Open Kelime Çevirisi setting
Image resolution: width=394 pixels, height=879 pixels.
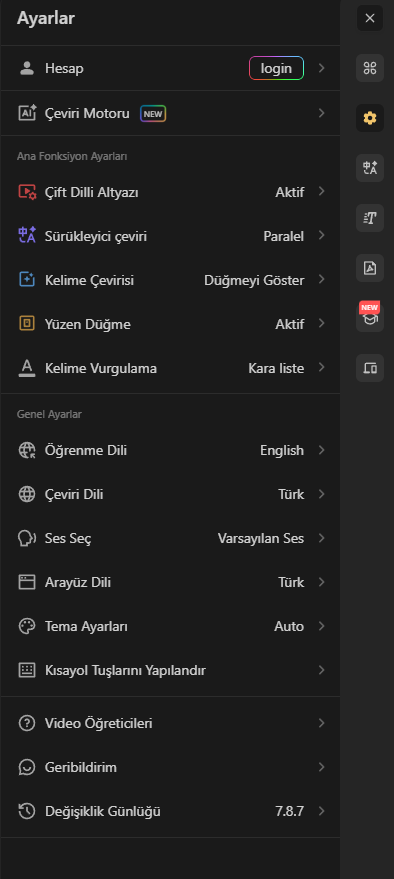pos(170,280)
